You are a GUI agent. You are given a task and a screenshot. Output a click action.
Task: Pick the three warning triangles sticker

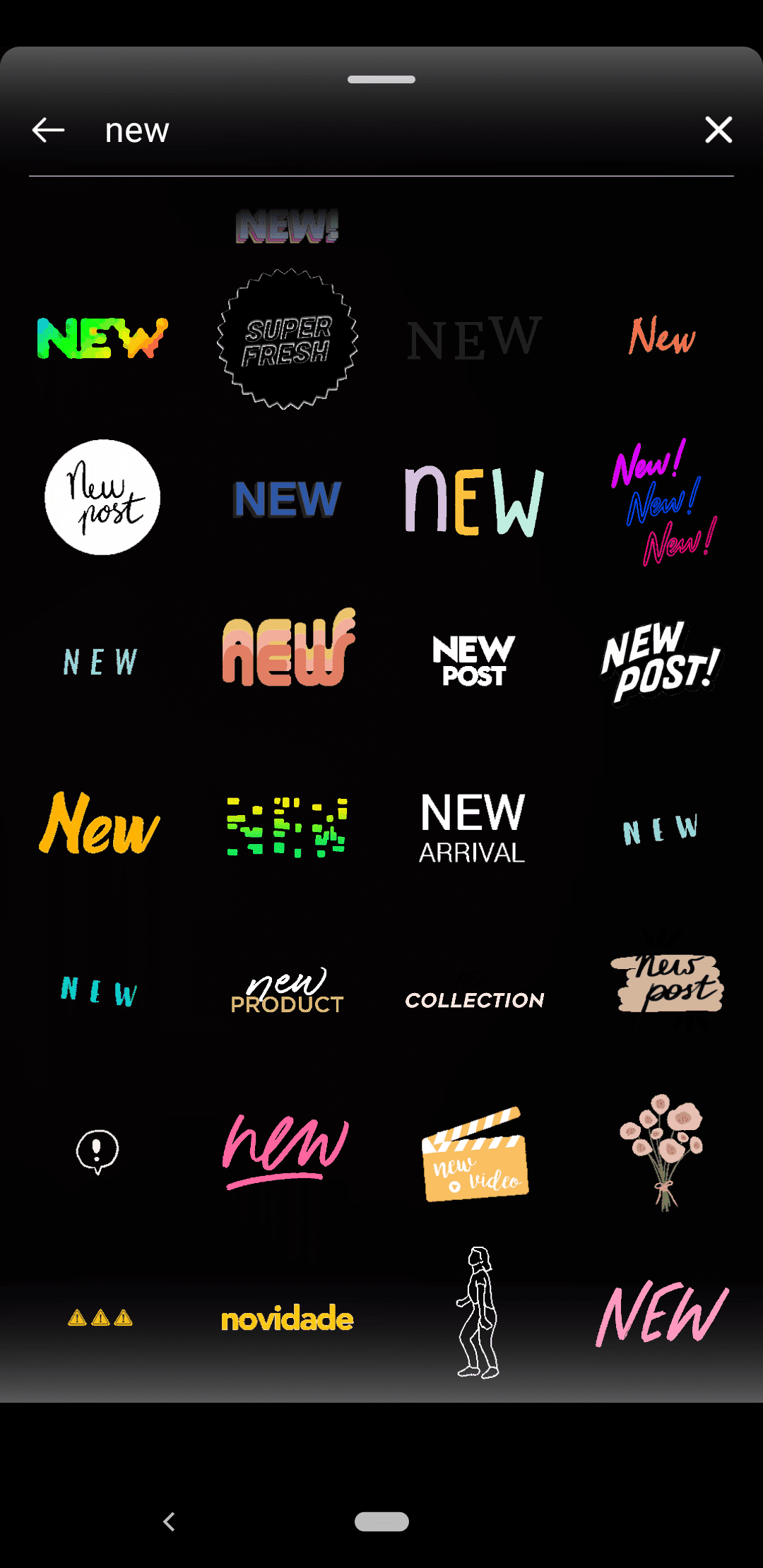click(100, 1318)
